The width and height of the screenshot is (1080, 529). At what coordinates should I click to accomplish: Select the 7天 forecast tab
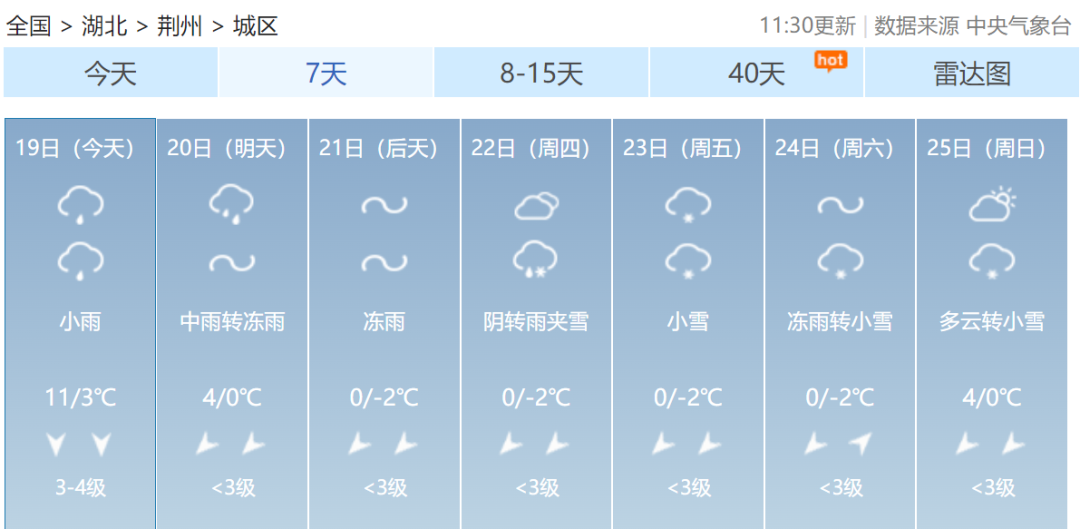326,73
